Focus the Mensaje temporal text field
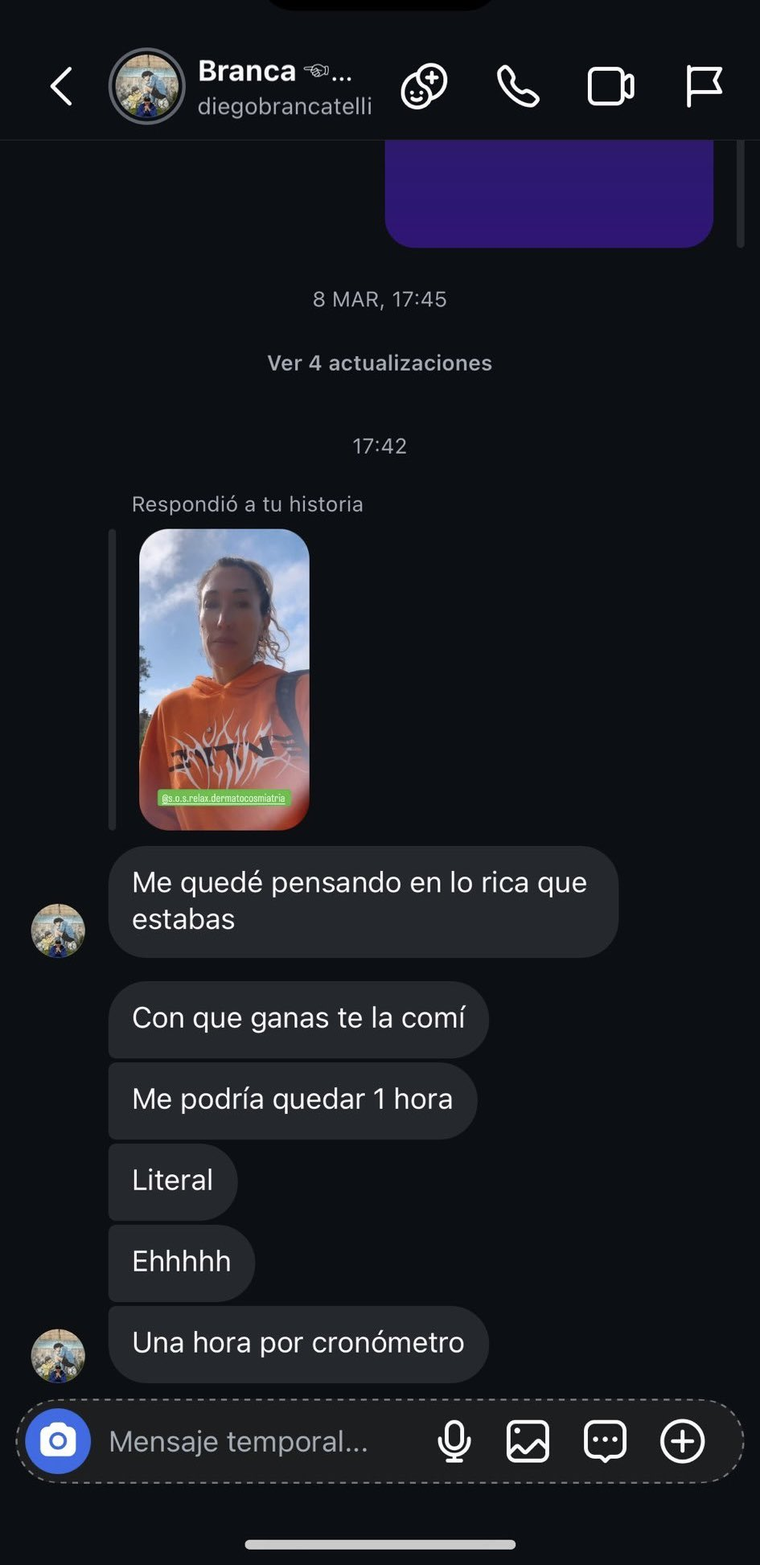Image resolution: width=760 pixels, height=1565 pixels. pyautogui.click(x=250, y=1441)
